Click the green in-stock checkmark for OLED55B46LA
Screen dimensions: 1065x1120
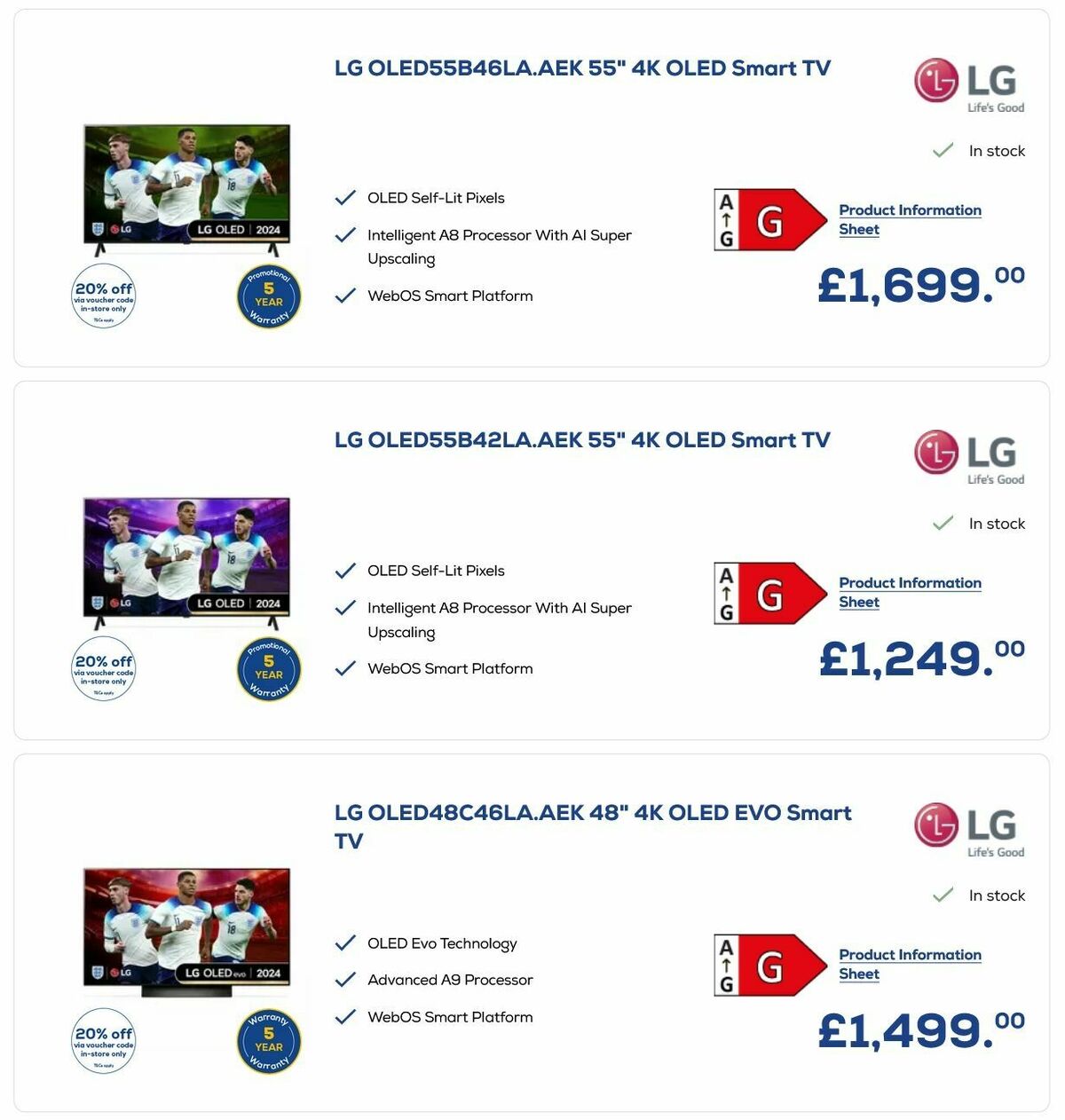pyautogui.click(x=943, y=150)
